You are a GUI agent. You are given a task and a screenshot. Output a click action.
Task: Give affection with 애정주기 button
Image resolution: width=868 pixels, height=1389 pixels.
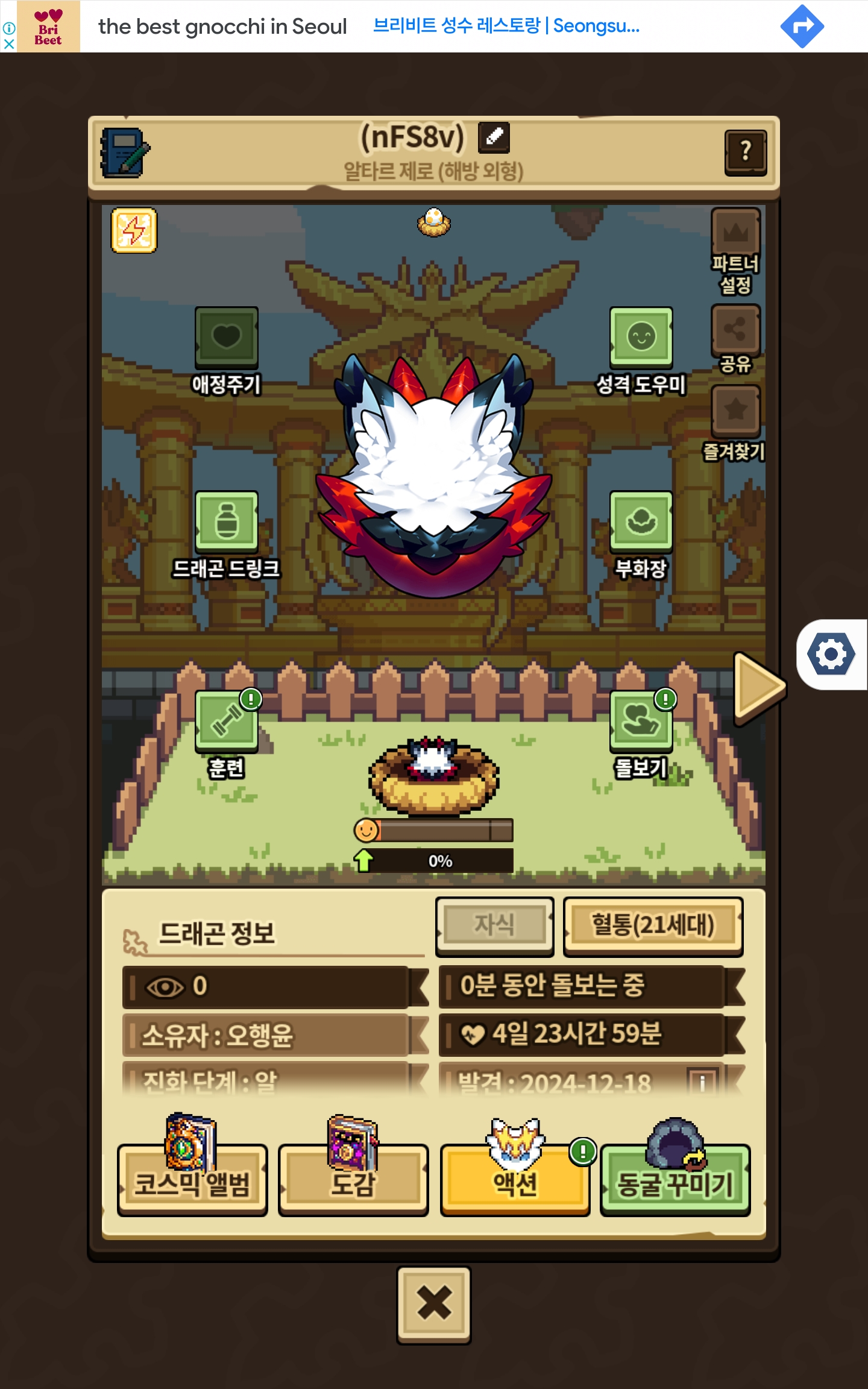pyautogui.click(x=226, y=338)
